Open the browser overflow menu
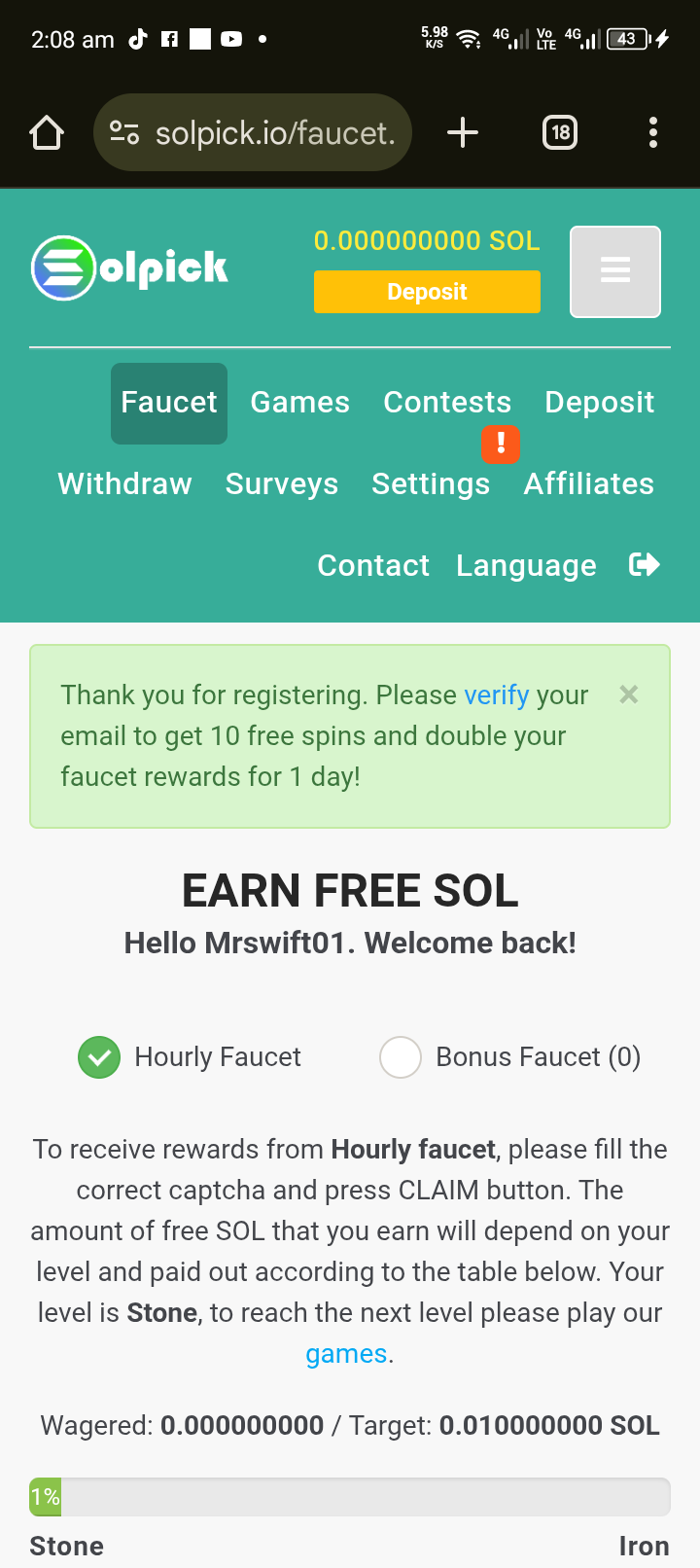 (653, 132)
